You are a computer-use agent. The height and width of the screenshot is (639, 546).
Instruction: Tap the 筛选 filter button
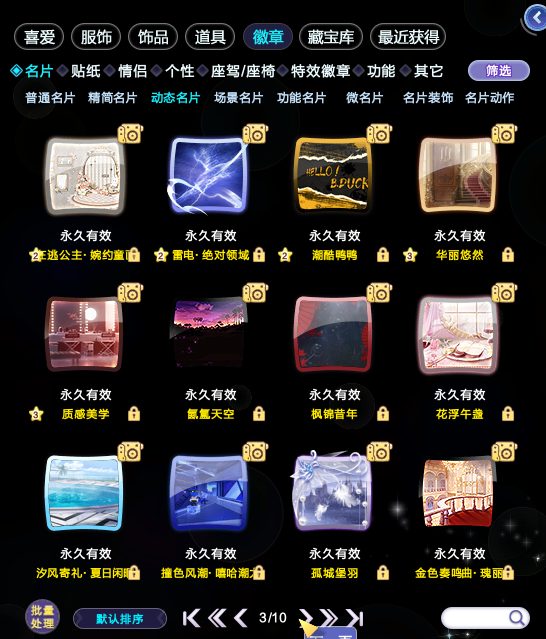click(x=499, y=71)
